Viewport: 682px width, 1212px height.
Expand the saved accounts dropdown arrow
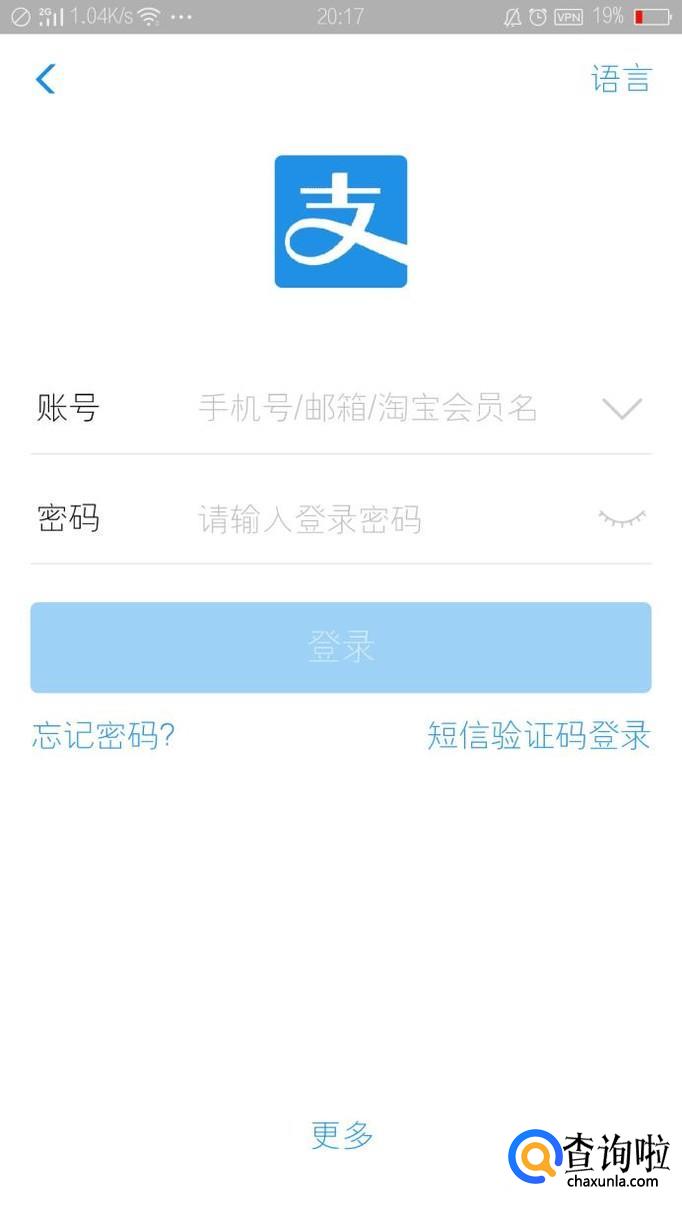(622, 409)
